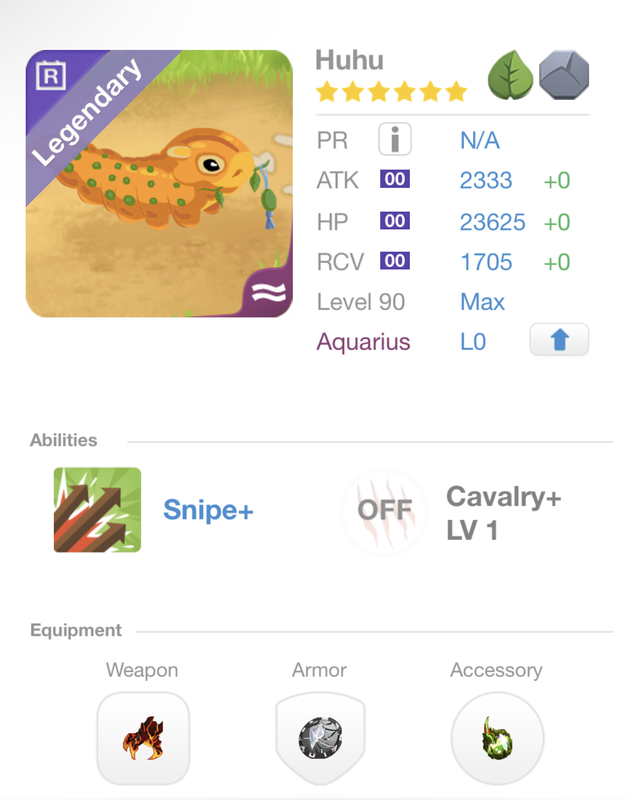Toggle the Cavalry+ LV 1 ability on
This screenshot has height=800, width=637.
384,512
